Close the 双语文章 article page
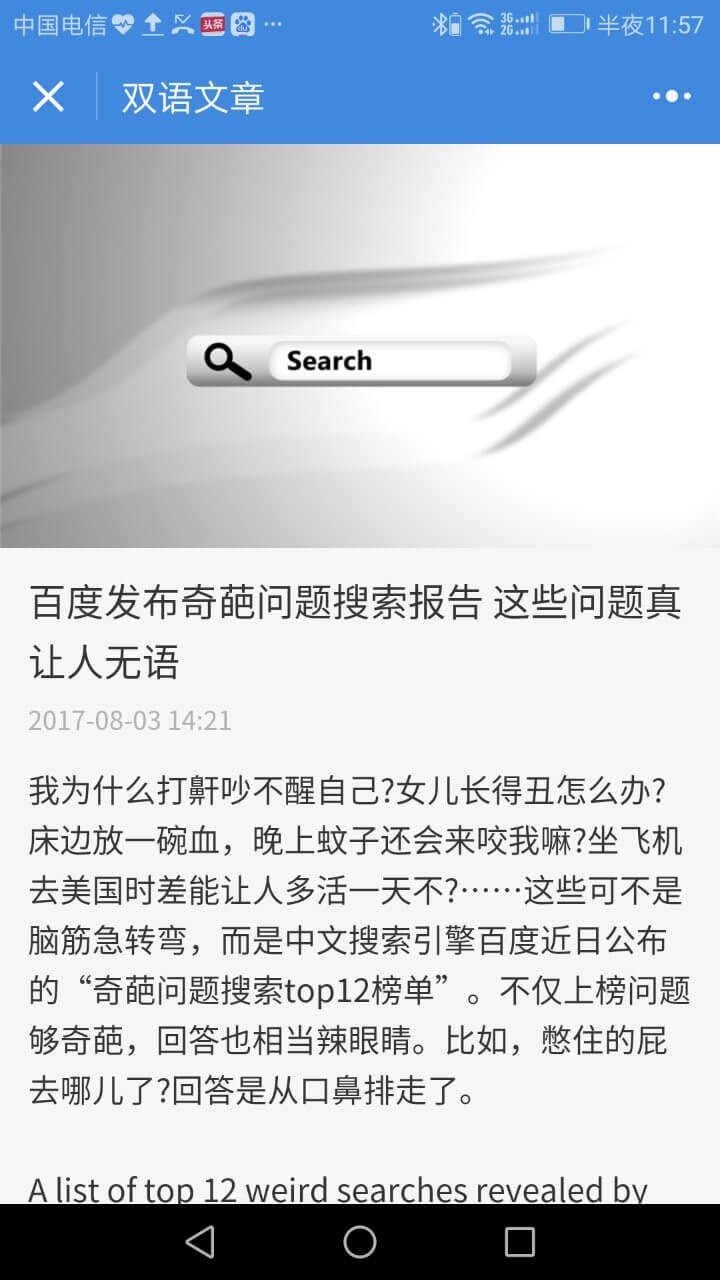720x1280 pixels. 48,97
